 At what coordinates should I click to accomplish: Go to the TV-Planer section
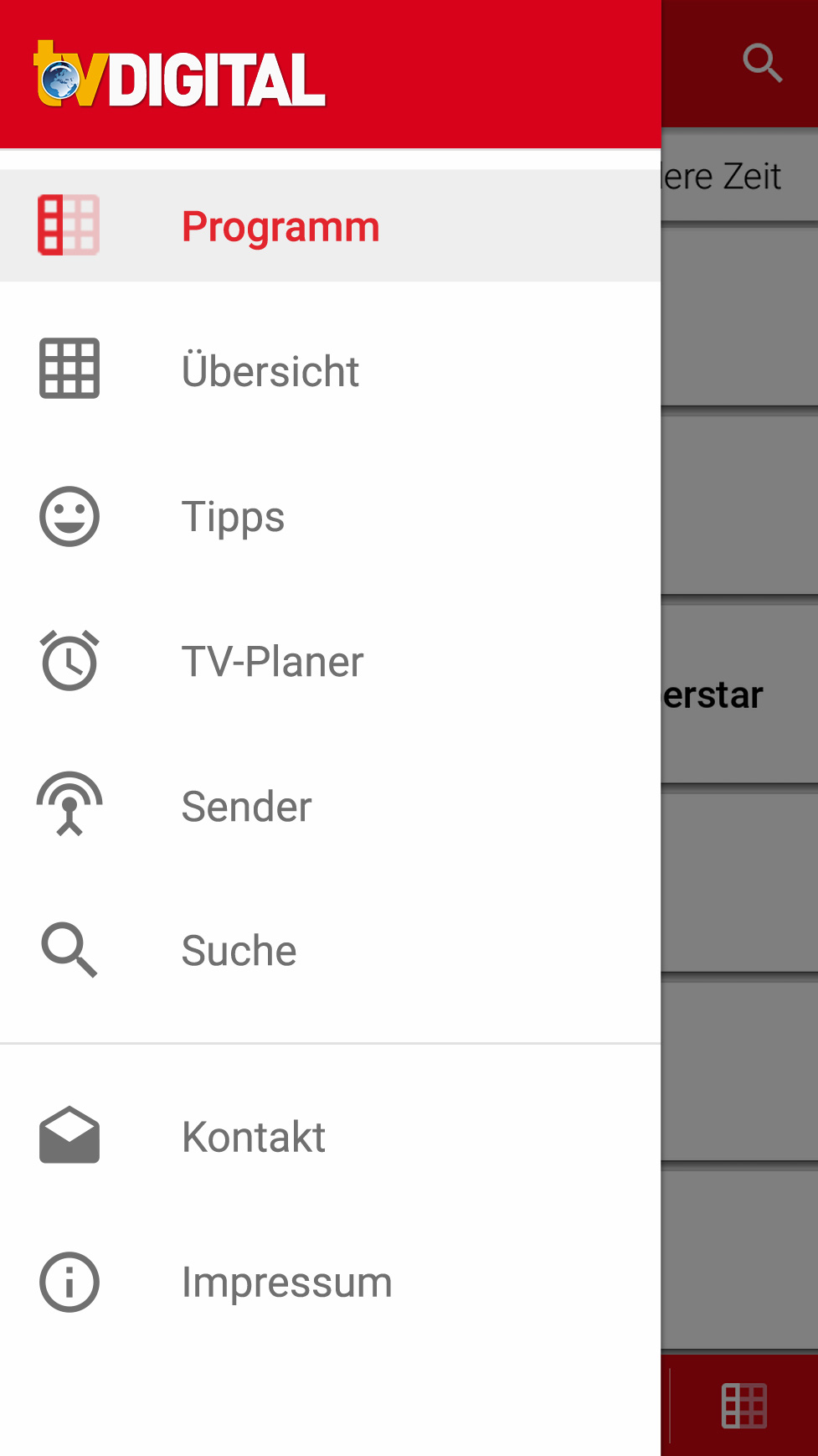click(x=273, y=661)
